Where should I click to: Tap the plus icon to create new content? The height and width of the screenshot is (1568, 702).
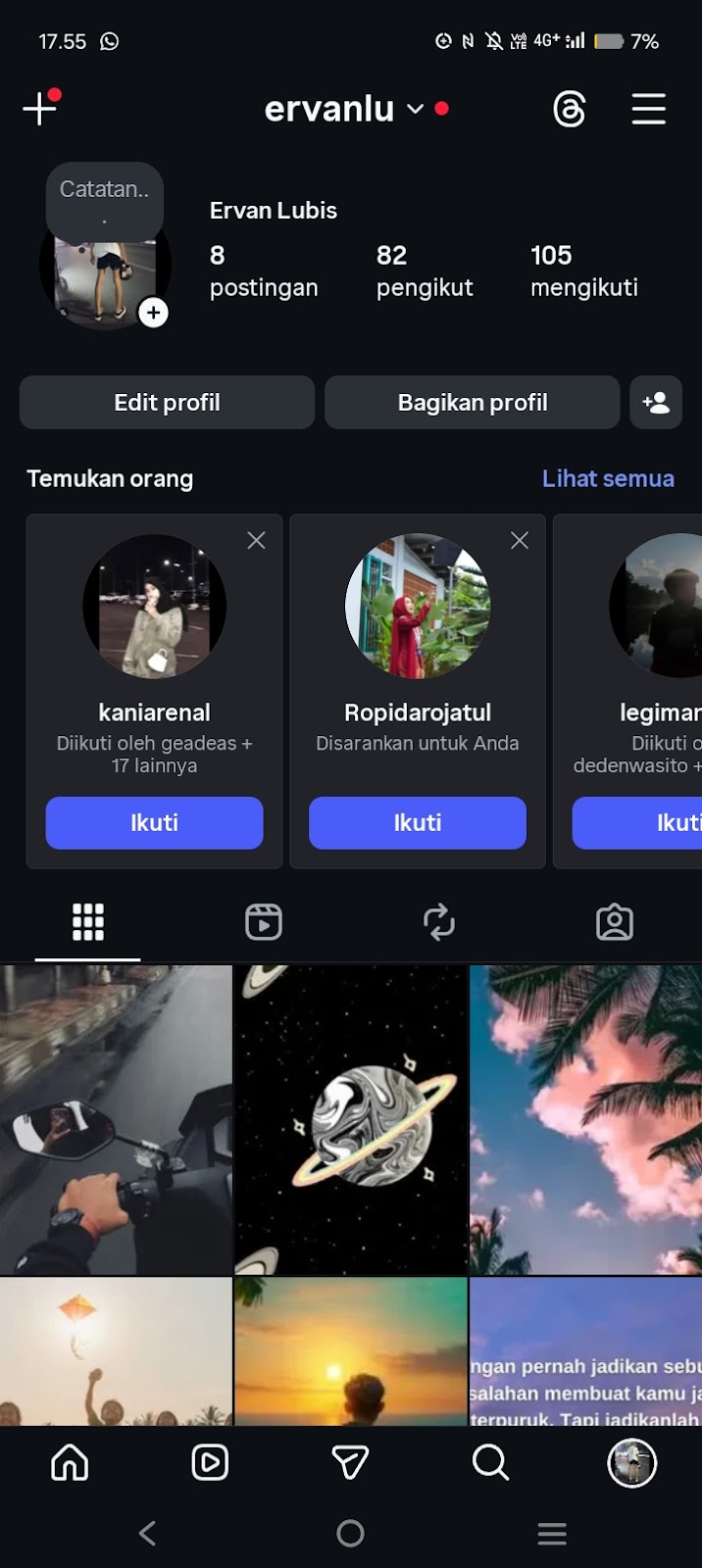pyautogui.click(x=40, y=108)
